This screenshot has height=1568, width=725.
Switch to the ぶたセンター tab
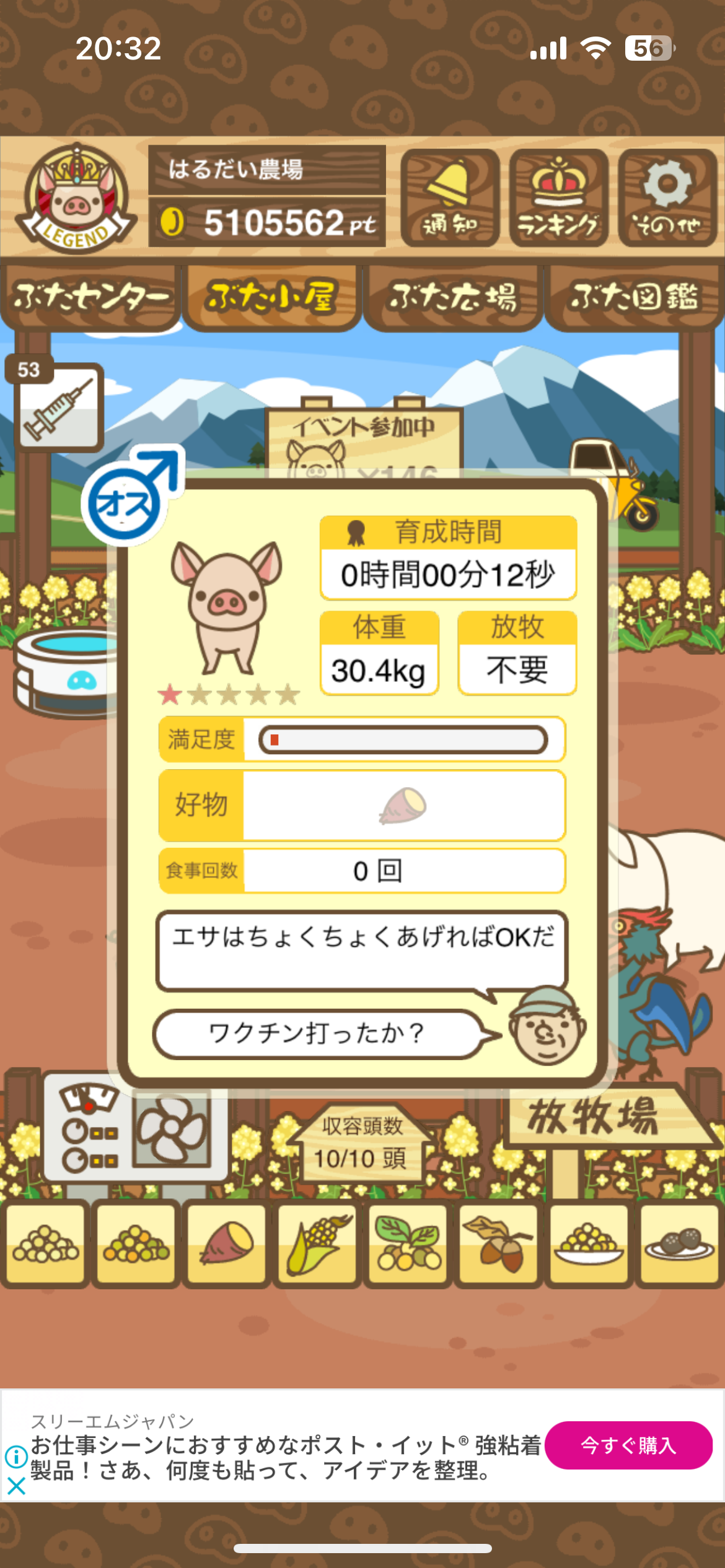(x=90, y=297)
